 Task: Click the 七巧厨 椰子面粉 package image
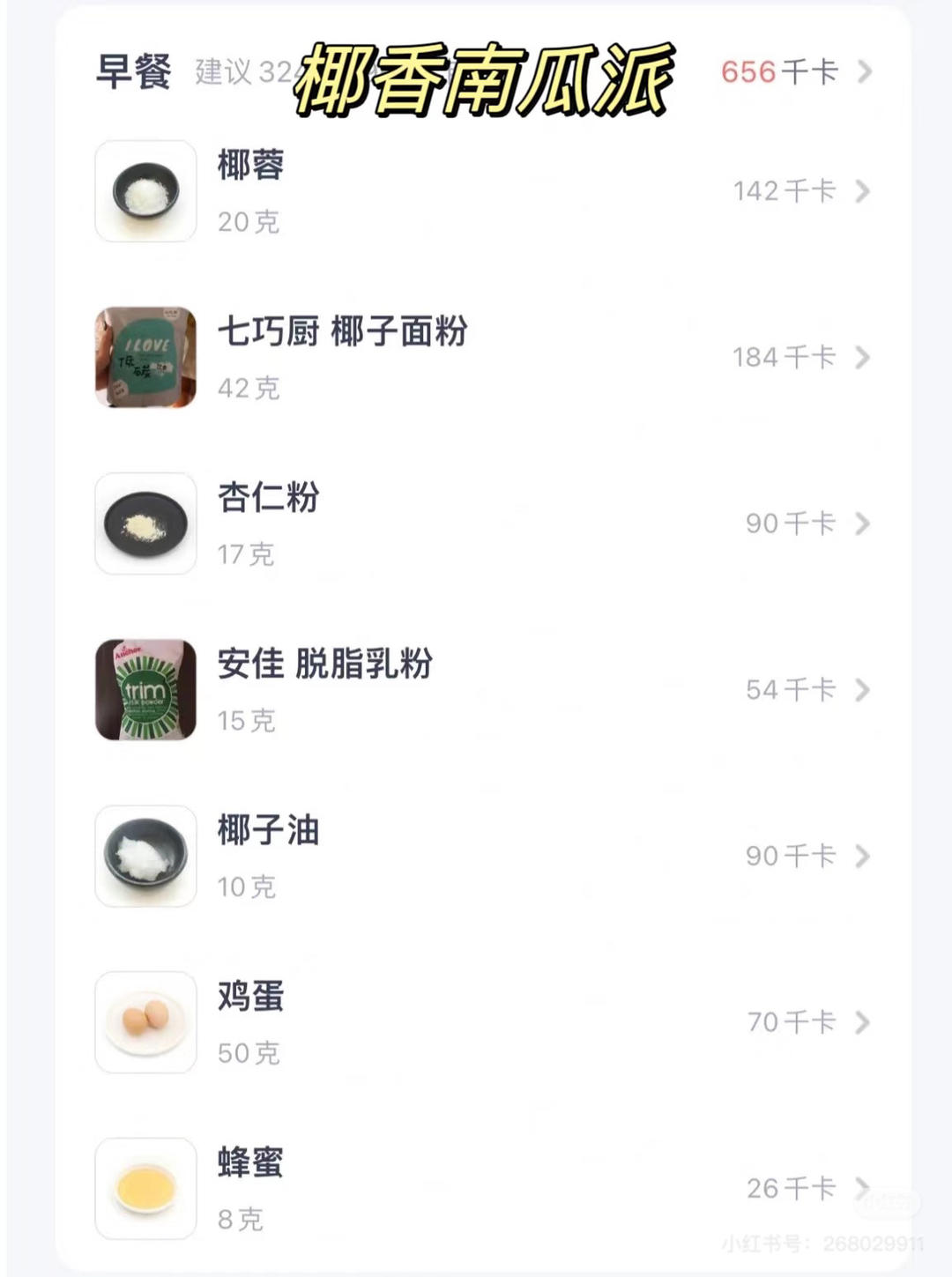click(145, 358)
